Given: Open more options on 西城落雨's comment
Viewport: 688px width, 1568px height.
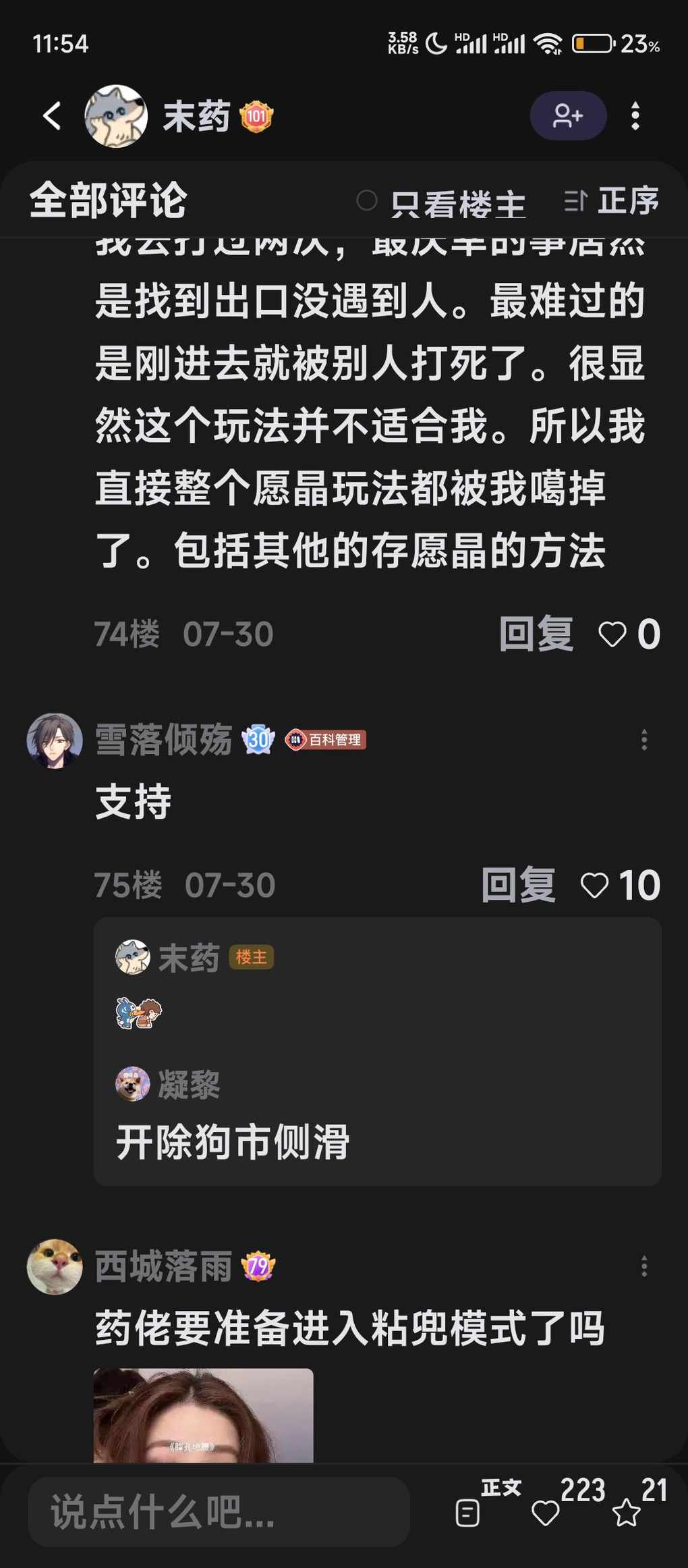Looking at the screenshot, I should click(644, 1266).
